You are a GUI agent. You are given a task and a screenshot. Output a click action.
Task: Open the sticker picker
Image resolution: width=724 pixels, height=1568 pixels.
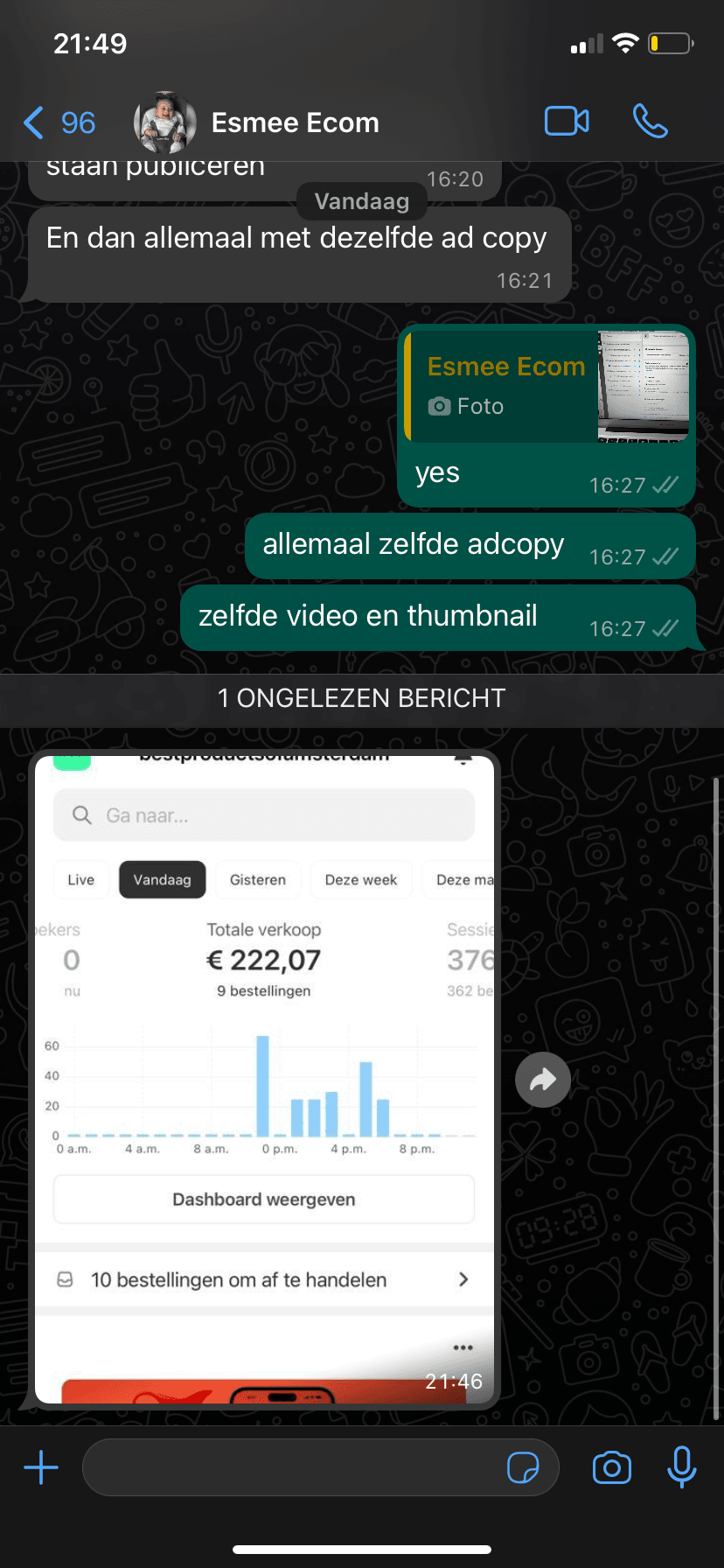(x=523, y=1467)
